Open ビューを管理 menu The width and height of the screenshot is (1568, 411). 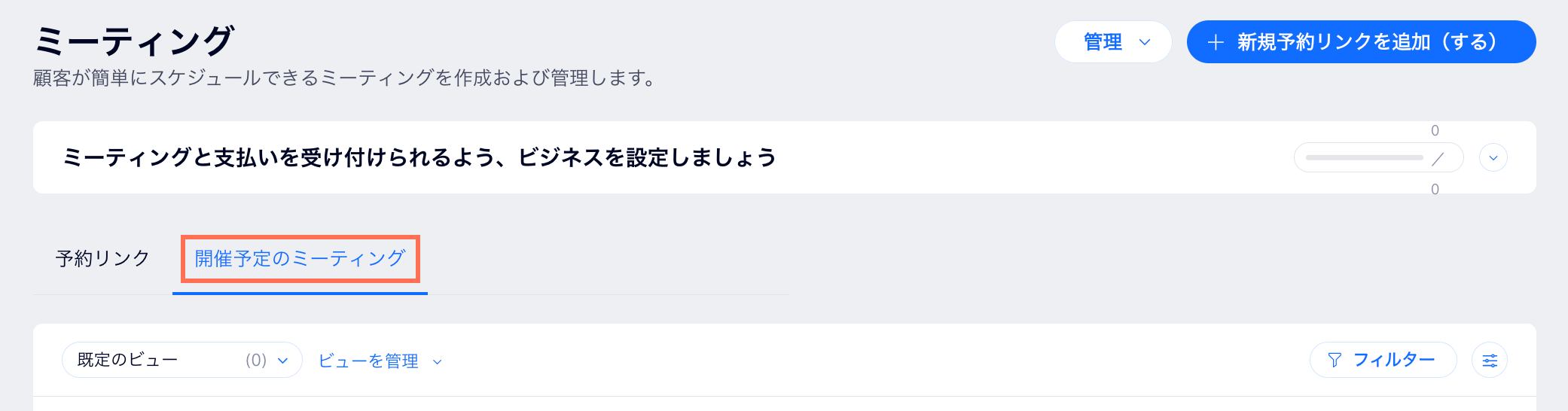(379, 361)
